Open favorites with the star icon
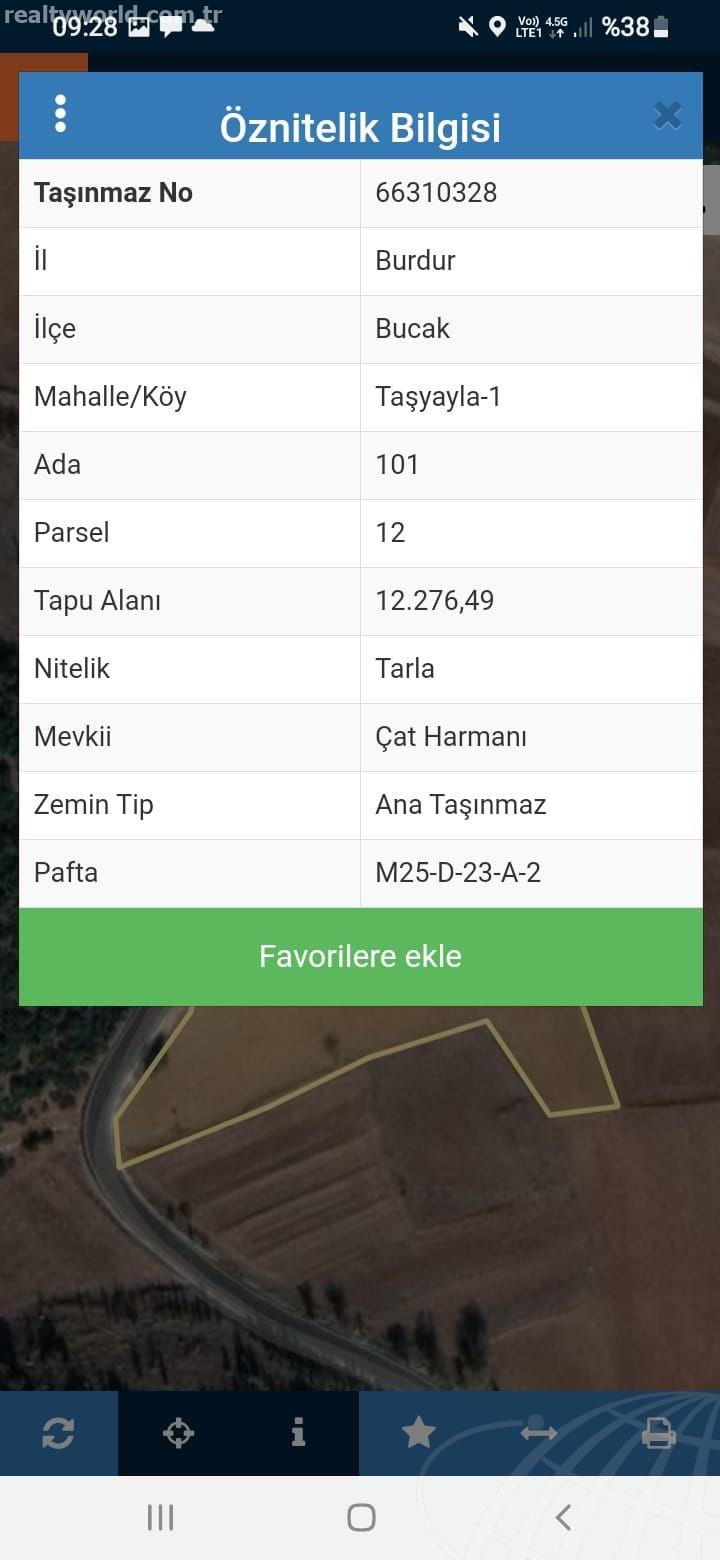The image size is (720, 1560). 418,1433
